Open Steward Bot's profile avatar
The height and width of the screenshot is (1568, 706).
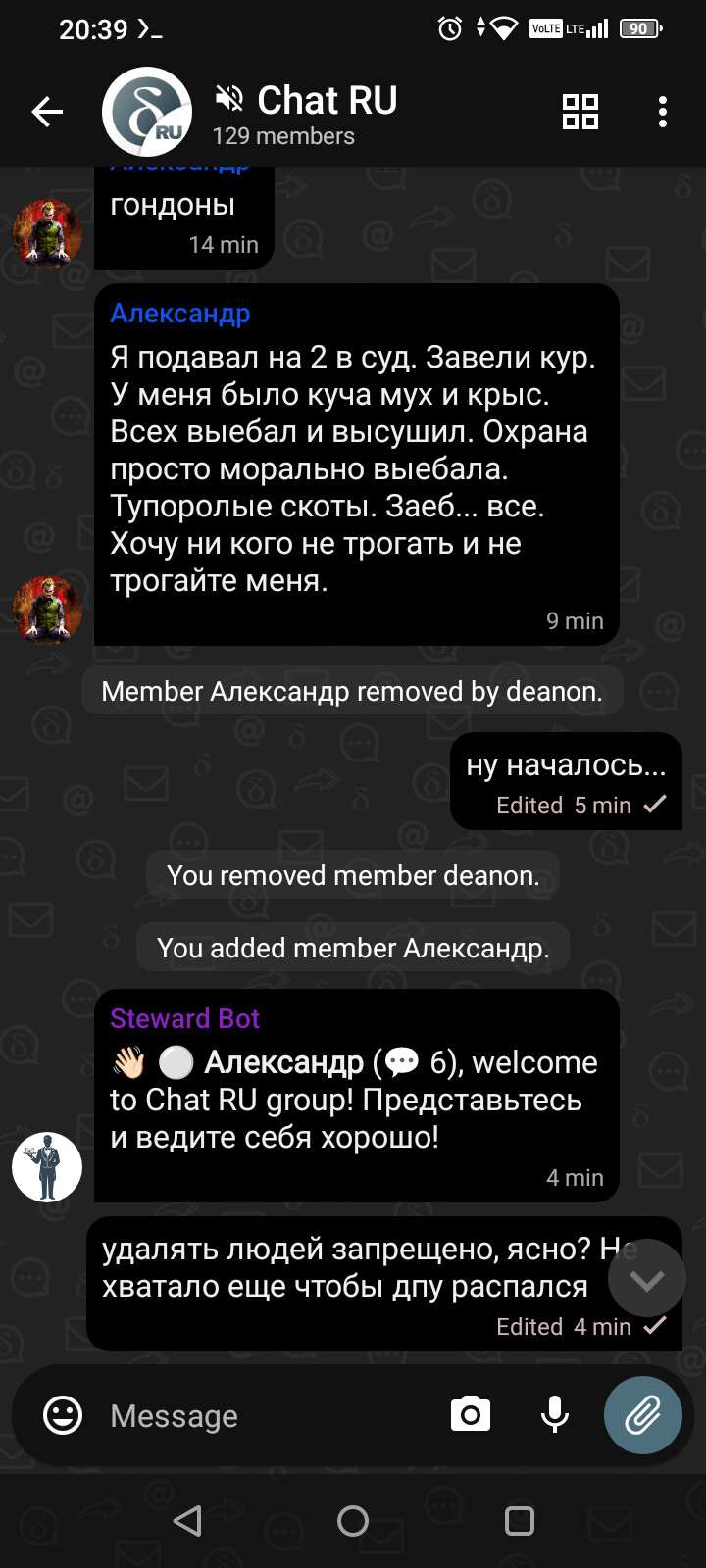point(47,1166)
